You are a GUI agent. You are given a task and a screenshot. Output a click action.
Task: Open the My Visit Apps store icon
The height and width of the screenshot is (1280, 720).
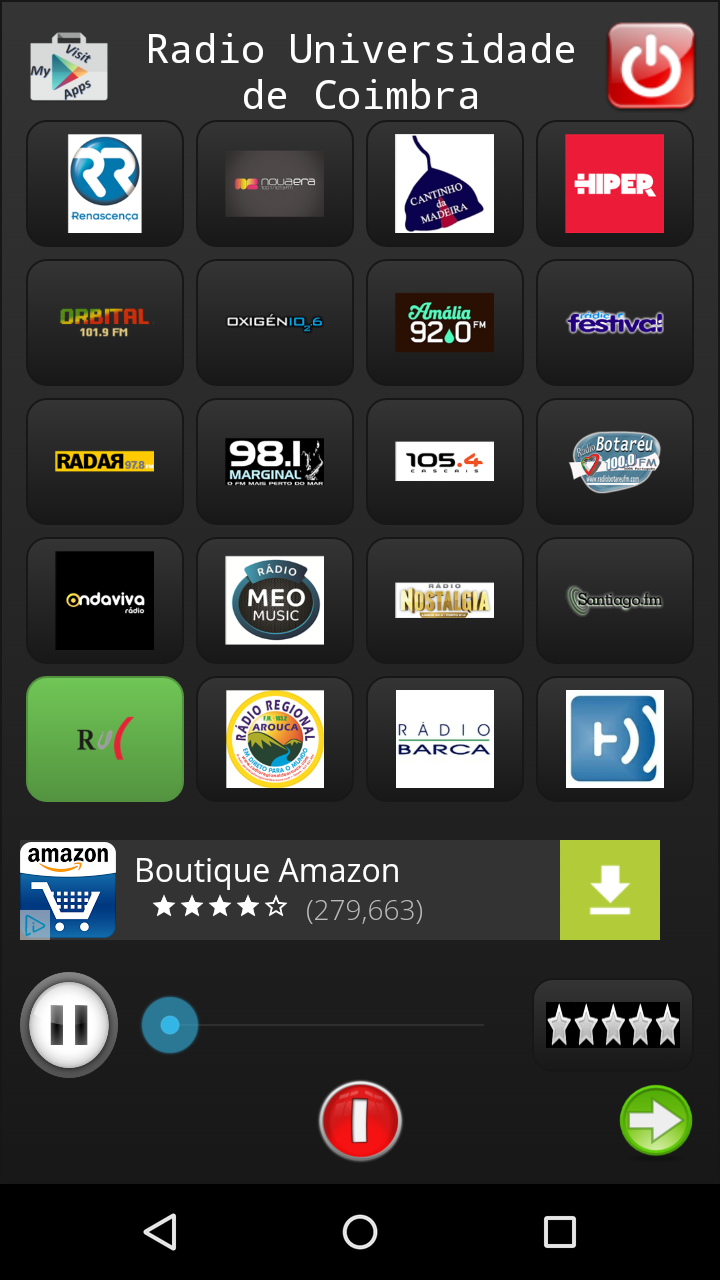tap(68, 65)
